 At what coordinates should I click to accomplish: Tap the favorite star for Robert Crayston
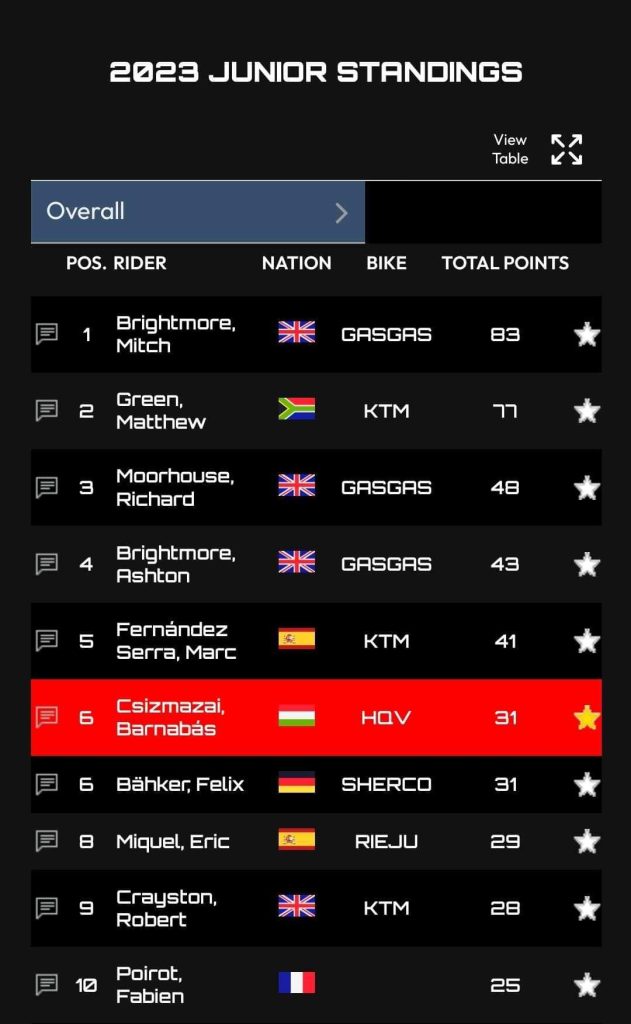pyautogui.click(x=587, y=909)
